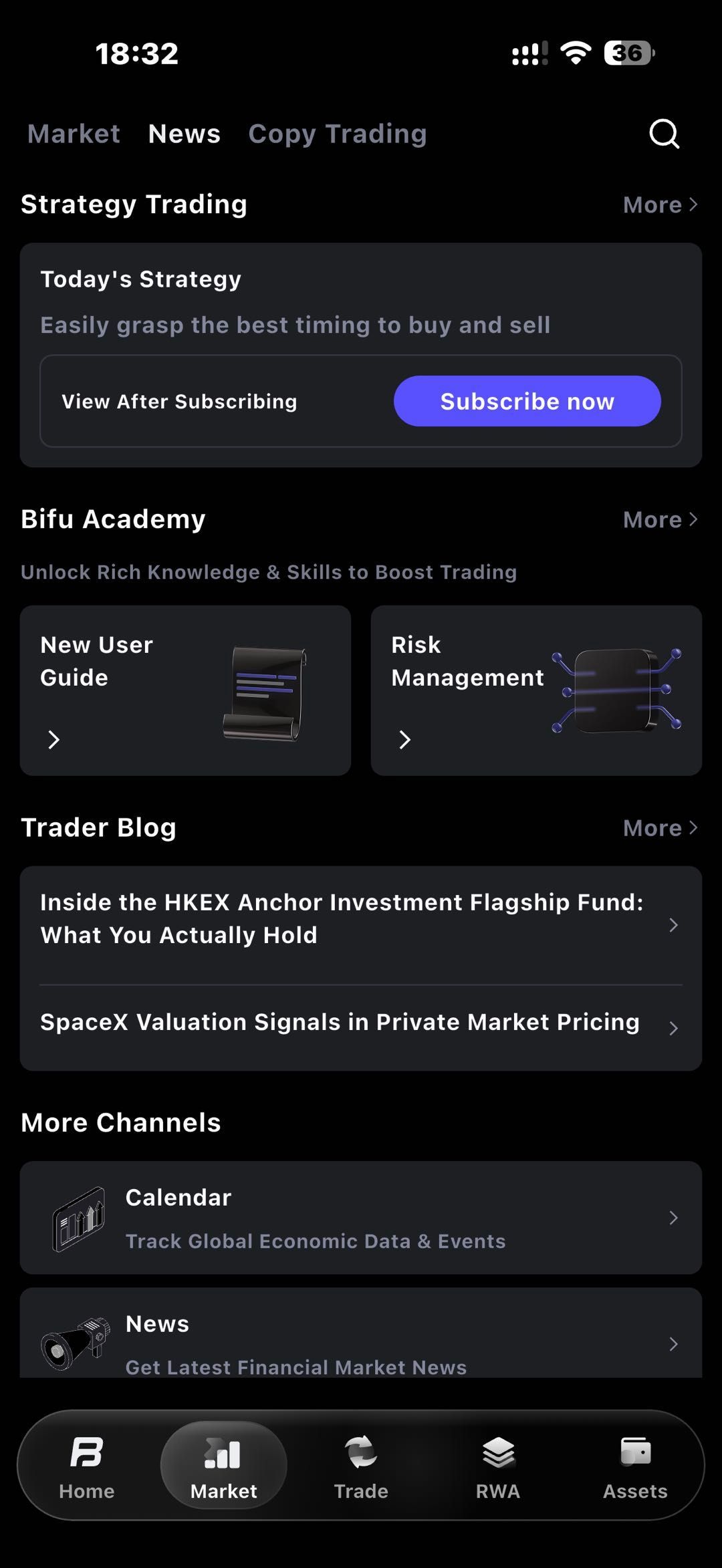Viewport: 722px width, 1568px height.
Task: Switch to the Market top tab
Action: point(74,134)
